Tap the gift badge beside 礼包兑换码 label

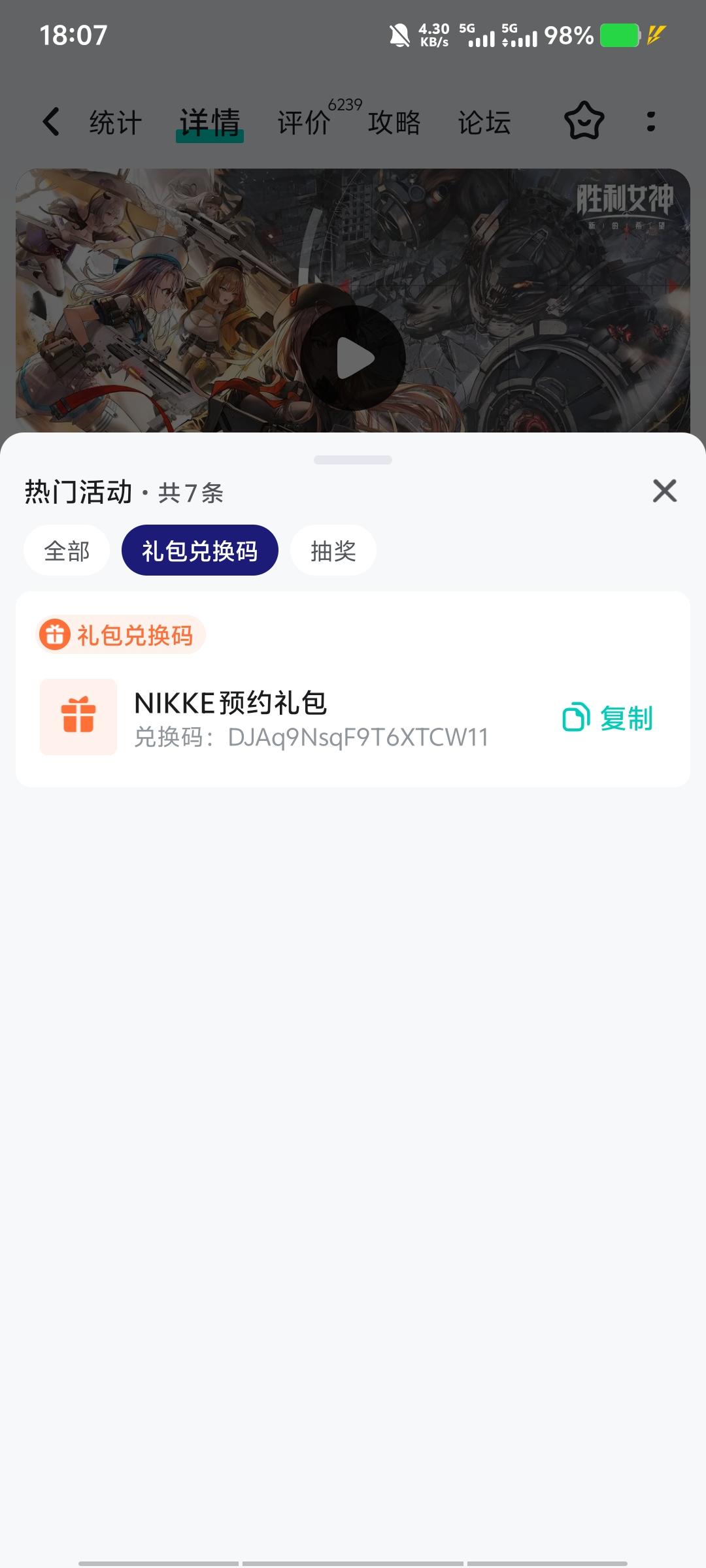pyautogui.click(x=56, y=634)
